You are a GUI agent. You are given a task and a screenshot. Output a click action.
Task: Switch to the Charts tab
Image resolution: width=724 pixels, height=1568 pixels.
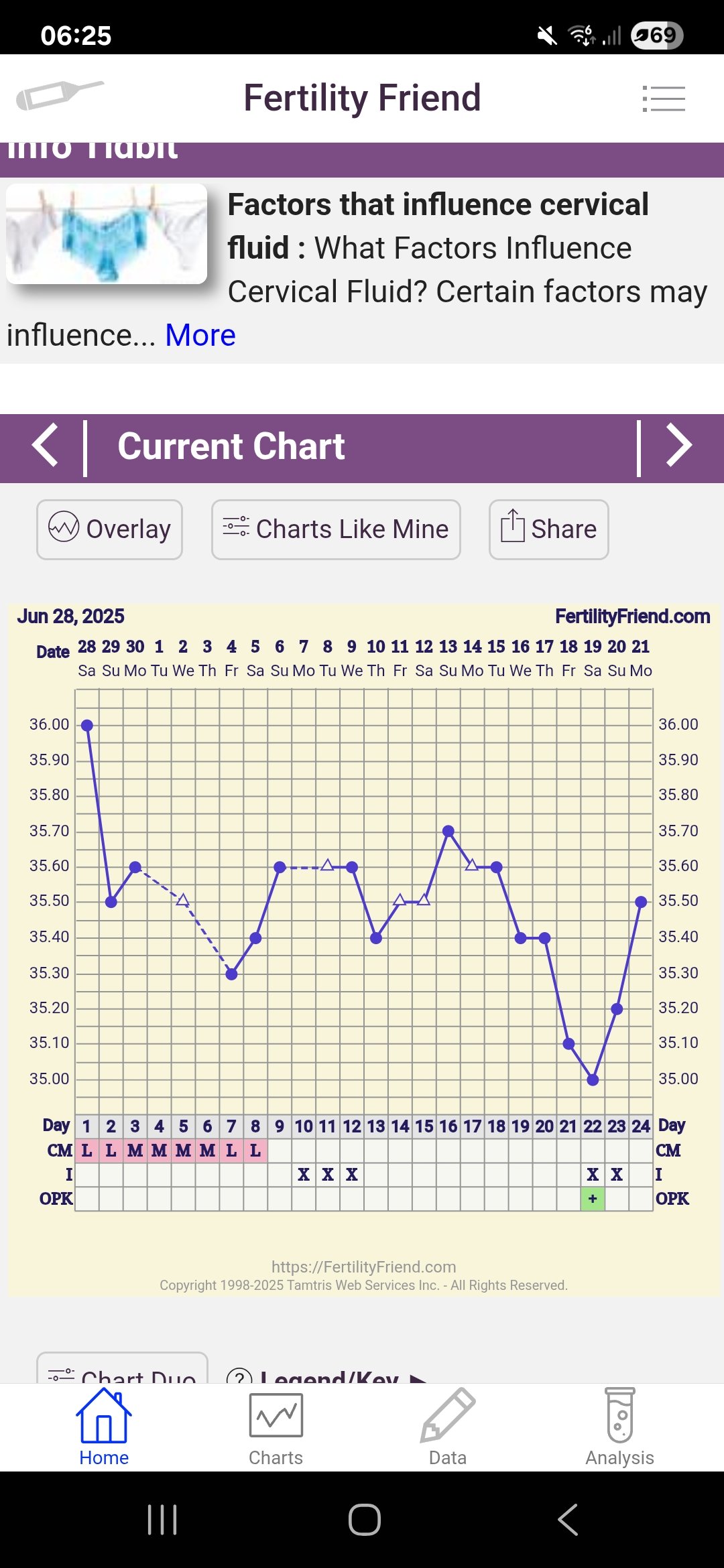pos(276,1427)
